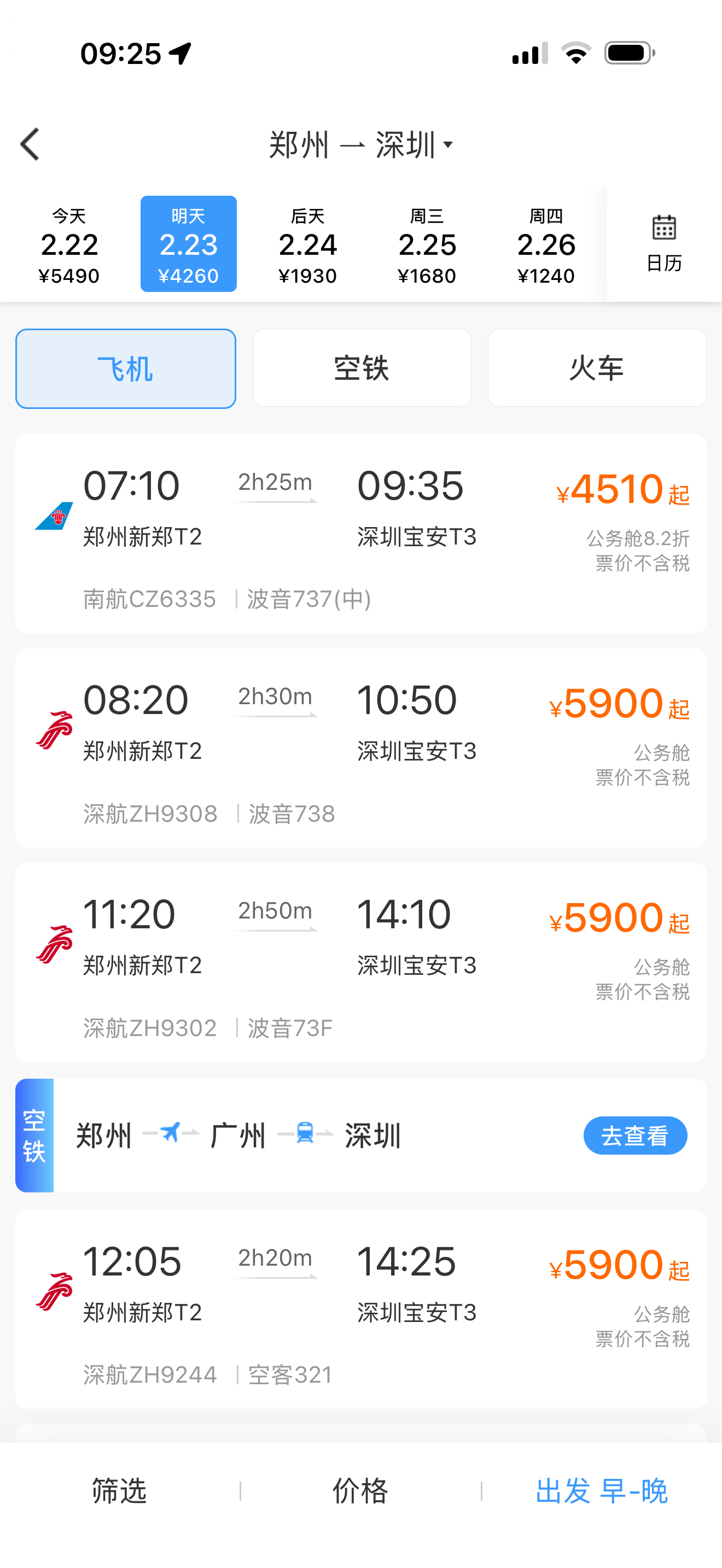Tap the airplane icon in the 空铁 route row
Viewport: 722px width, 1568px height.
(x=172, y=1133)
